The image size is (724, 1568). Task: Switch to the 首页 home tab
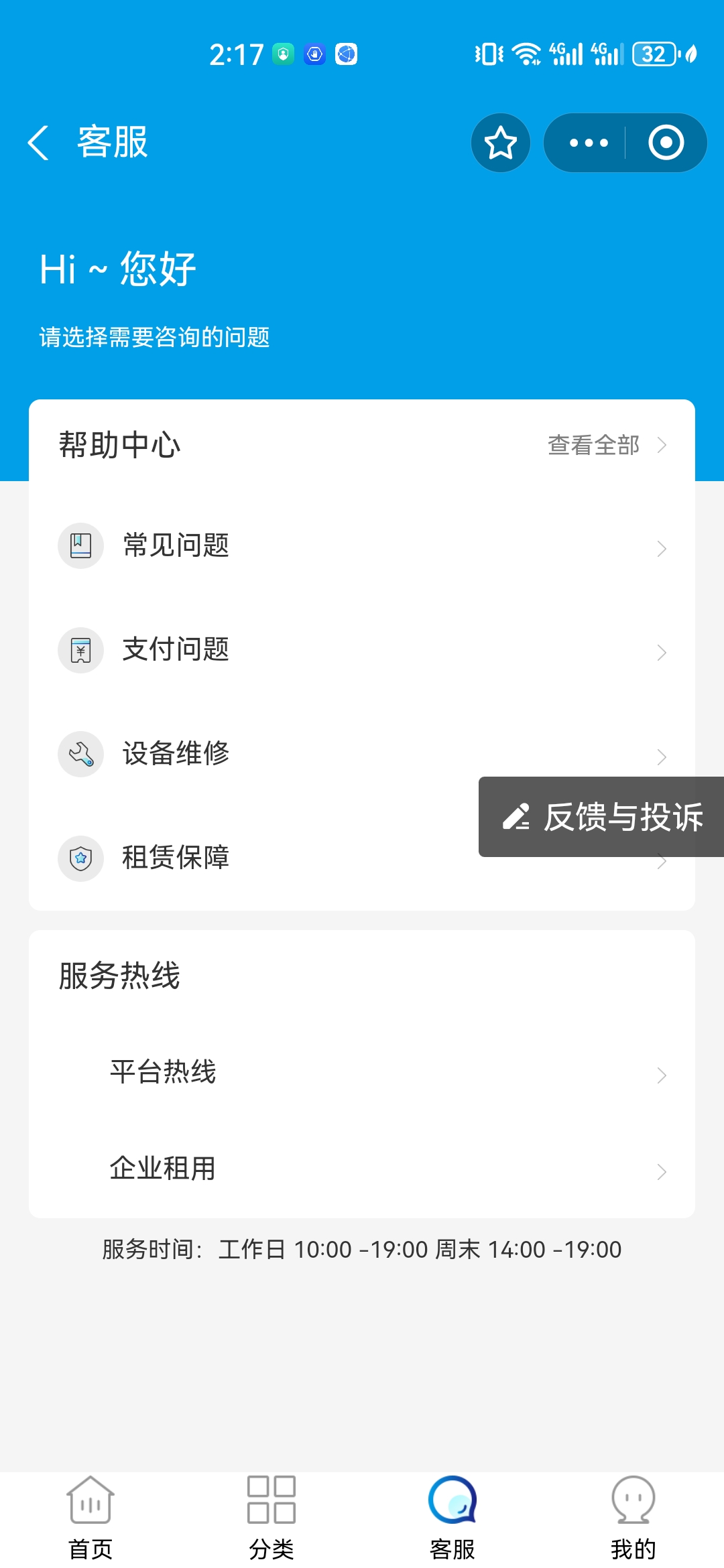[90, 1518]
